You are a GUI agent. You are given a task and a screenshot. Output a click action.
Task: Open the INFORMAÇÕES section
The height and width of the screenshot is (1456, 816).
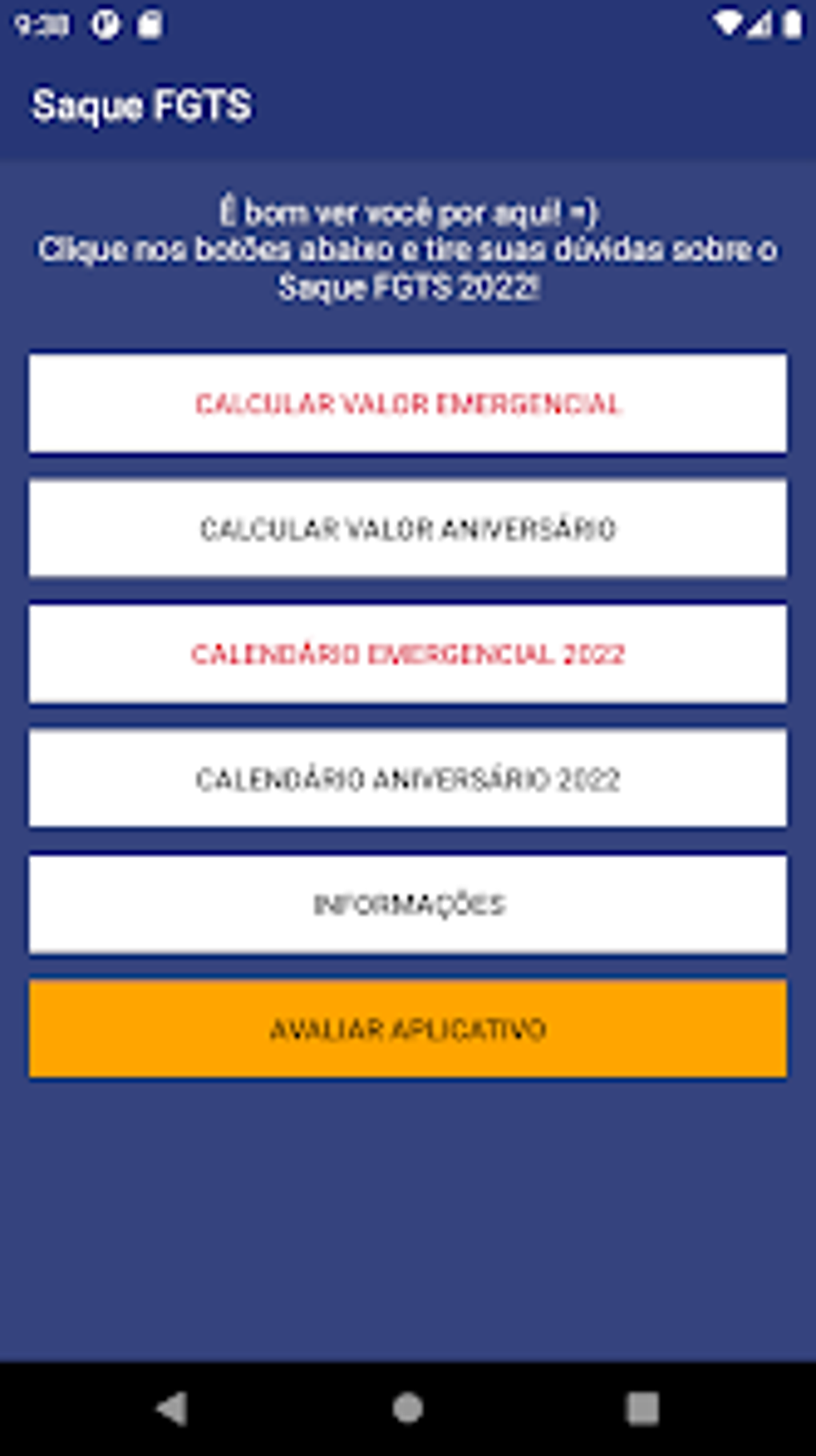(407, 903)
